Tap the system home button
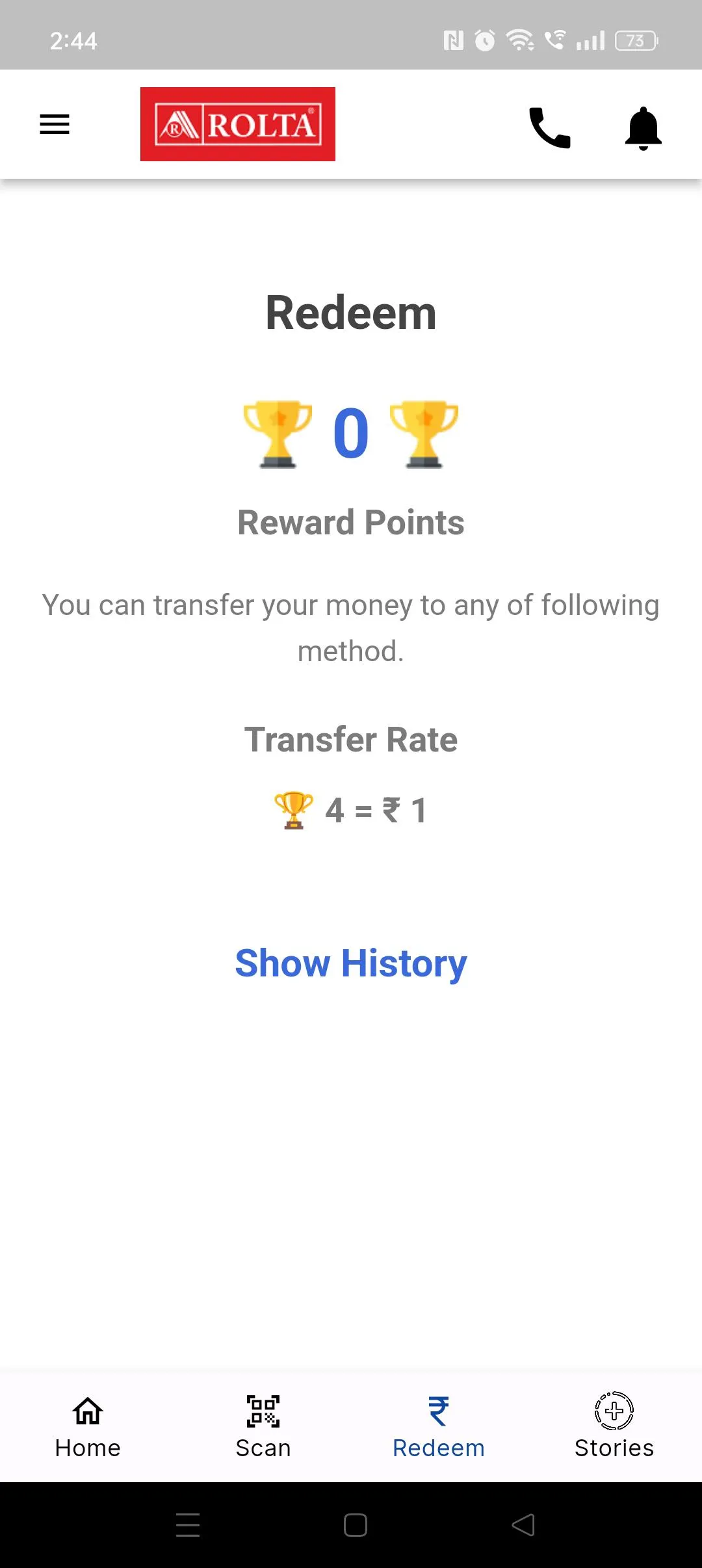Image resolution: width=702 pixels, height=1568 pixels. 356,1525
